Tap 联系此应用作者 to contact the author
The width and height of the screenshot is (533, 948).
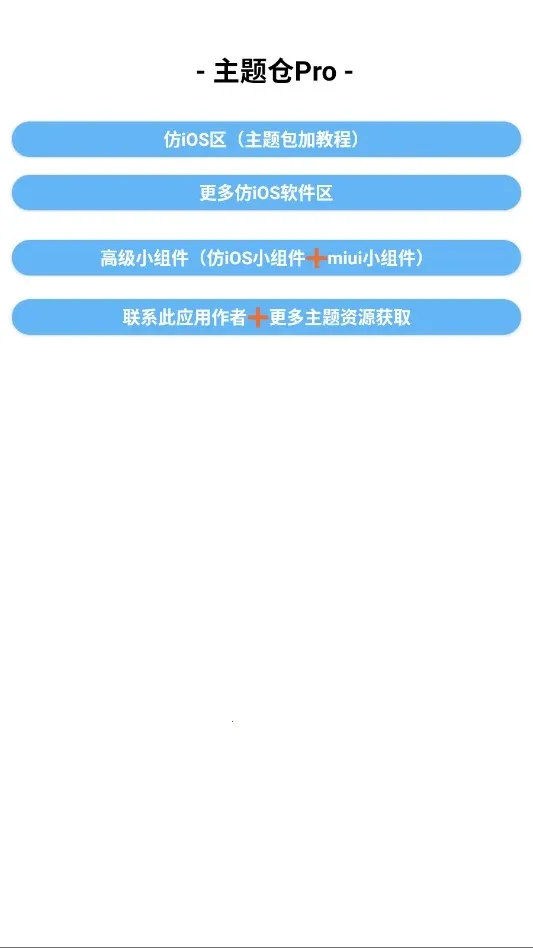coord(266,317)
